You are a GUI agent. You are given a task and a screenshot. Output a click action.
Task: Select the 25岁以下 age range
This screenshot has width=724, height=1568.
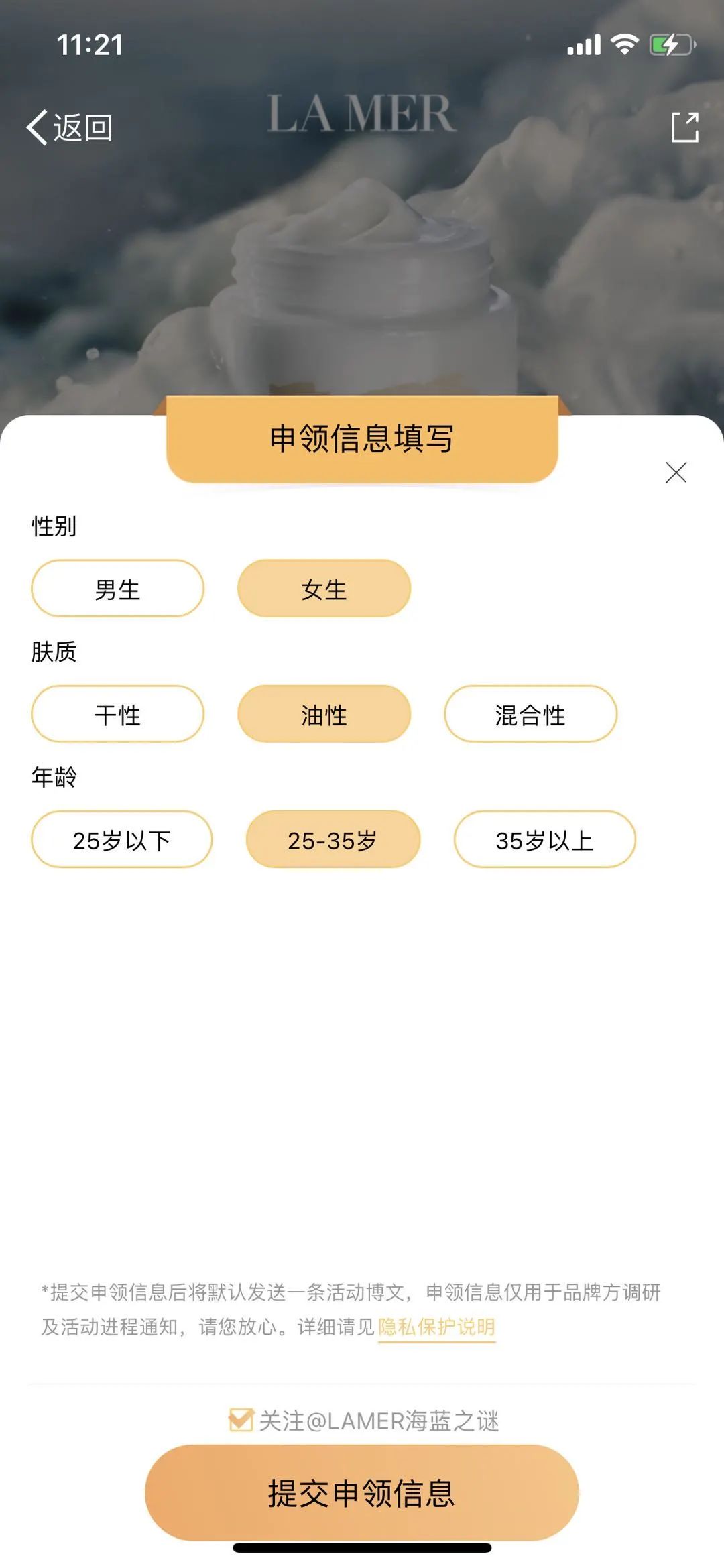click(121, 839)
